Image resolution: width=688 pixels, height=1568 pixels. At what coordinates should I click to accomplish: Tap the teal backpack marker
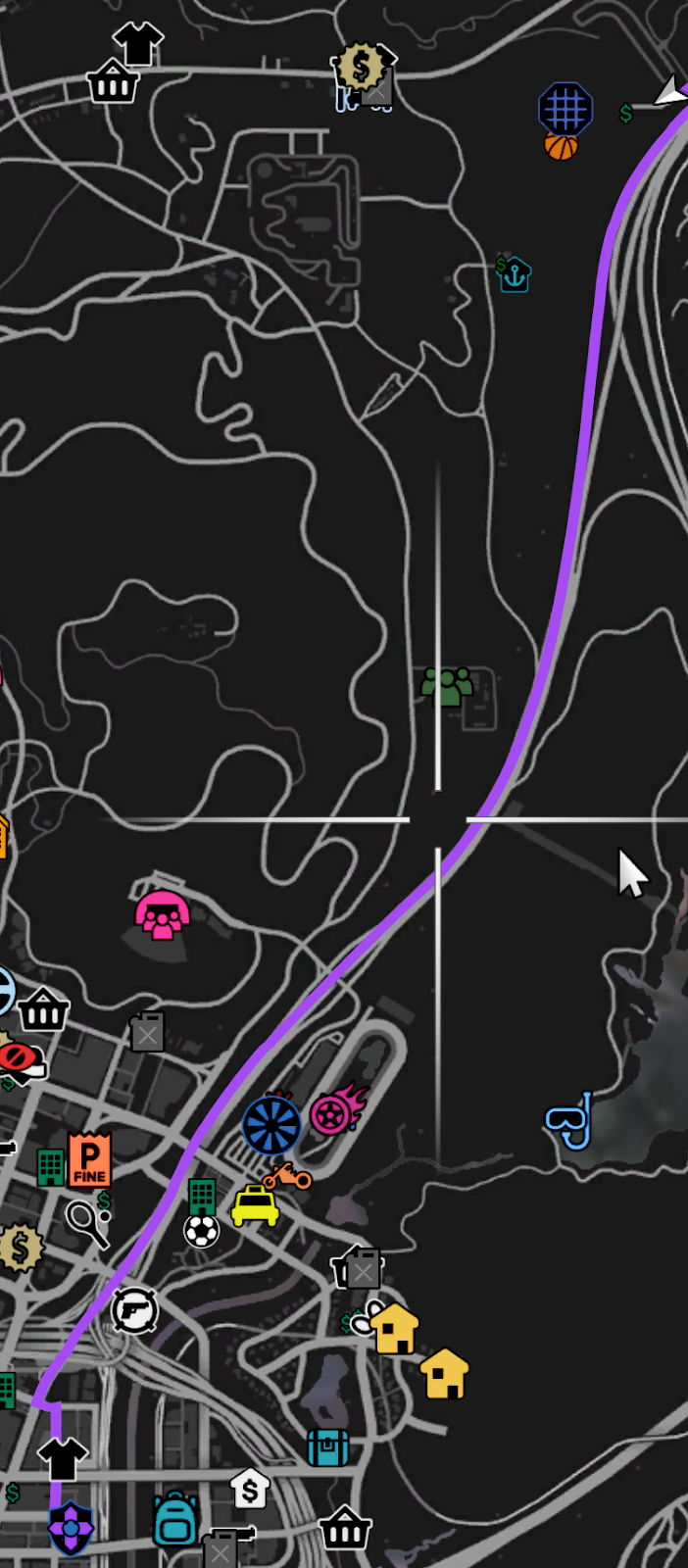tap(175, 1519)
